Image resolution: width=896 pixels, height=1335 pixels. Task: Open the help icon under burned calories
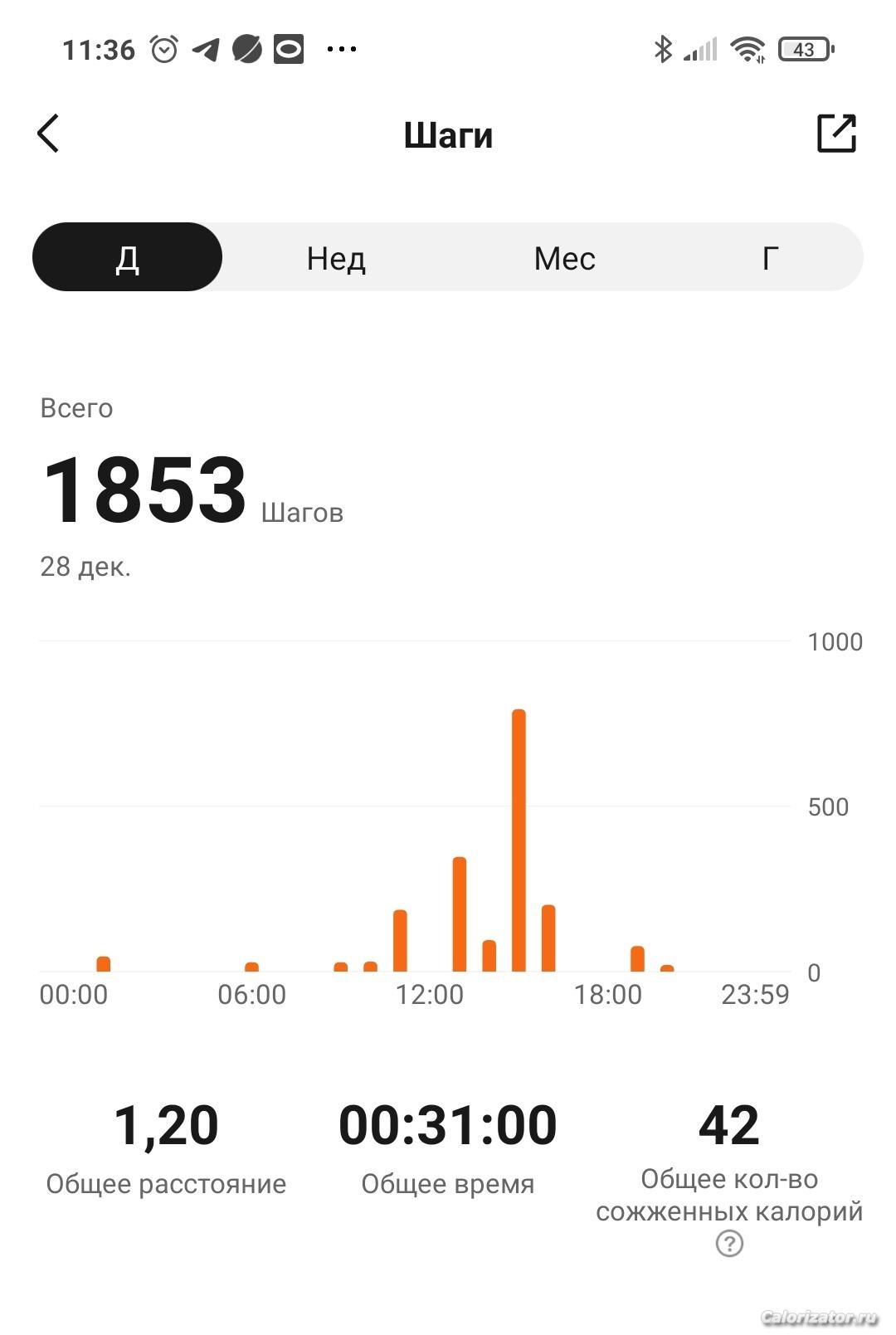pos(729,1244)
